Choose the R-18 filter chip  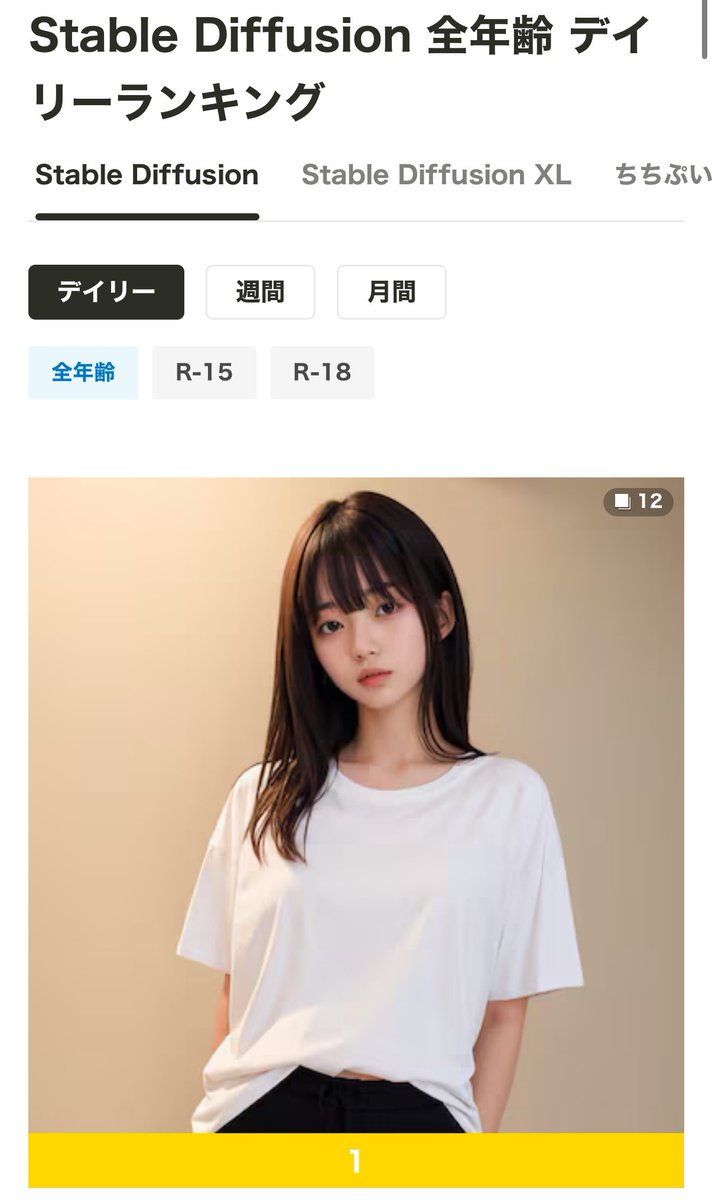pos(322,373)
